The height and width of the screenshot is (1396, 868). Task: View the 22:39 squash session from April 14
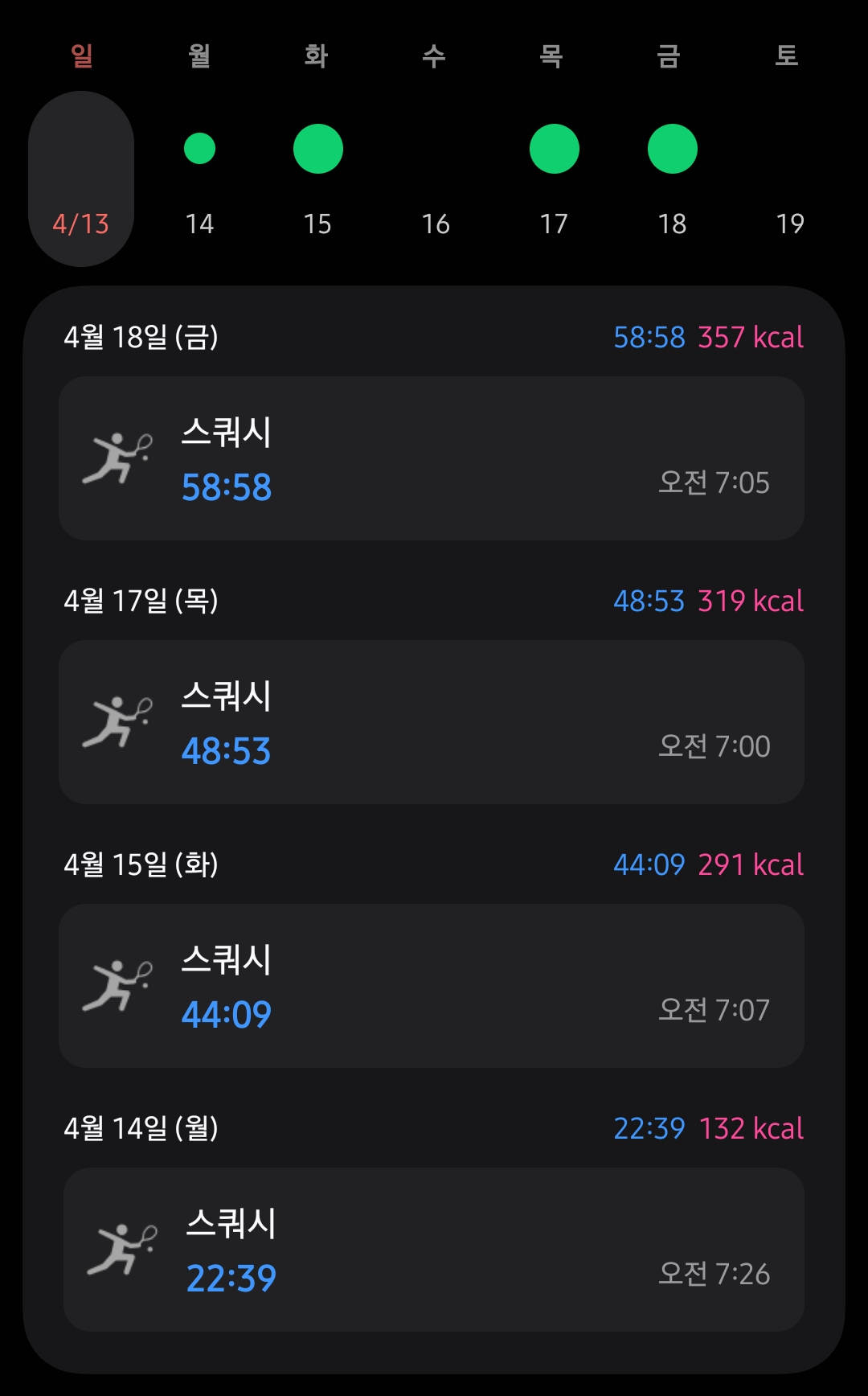pos(434,1250)
